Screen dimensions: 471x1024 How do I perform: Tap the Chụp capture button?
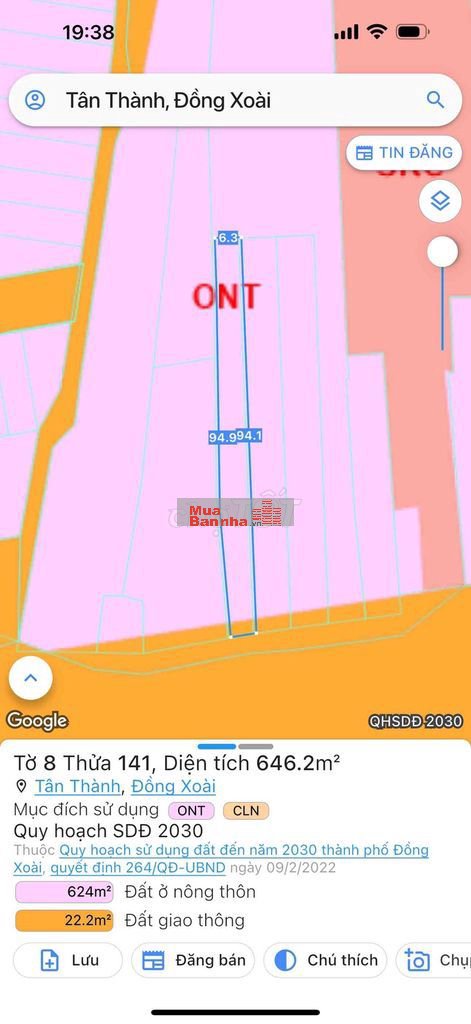click(434, 960)
